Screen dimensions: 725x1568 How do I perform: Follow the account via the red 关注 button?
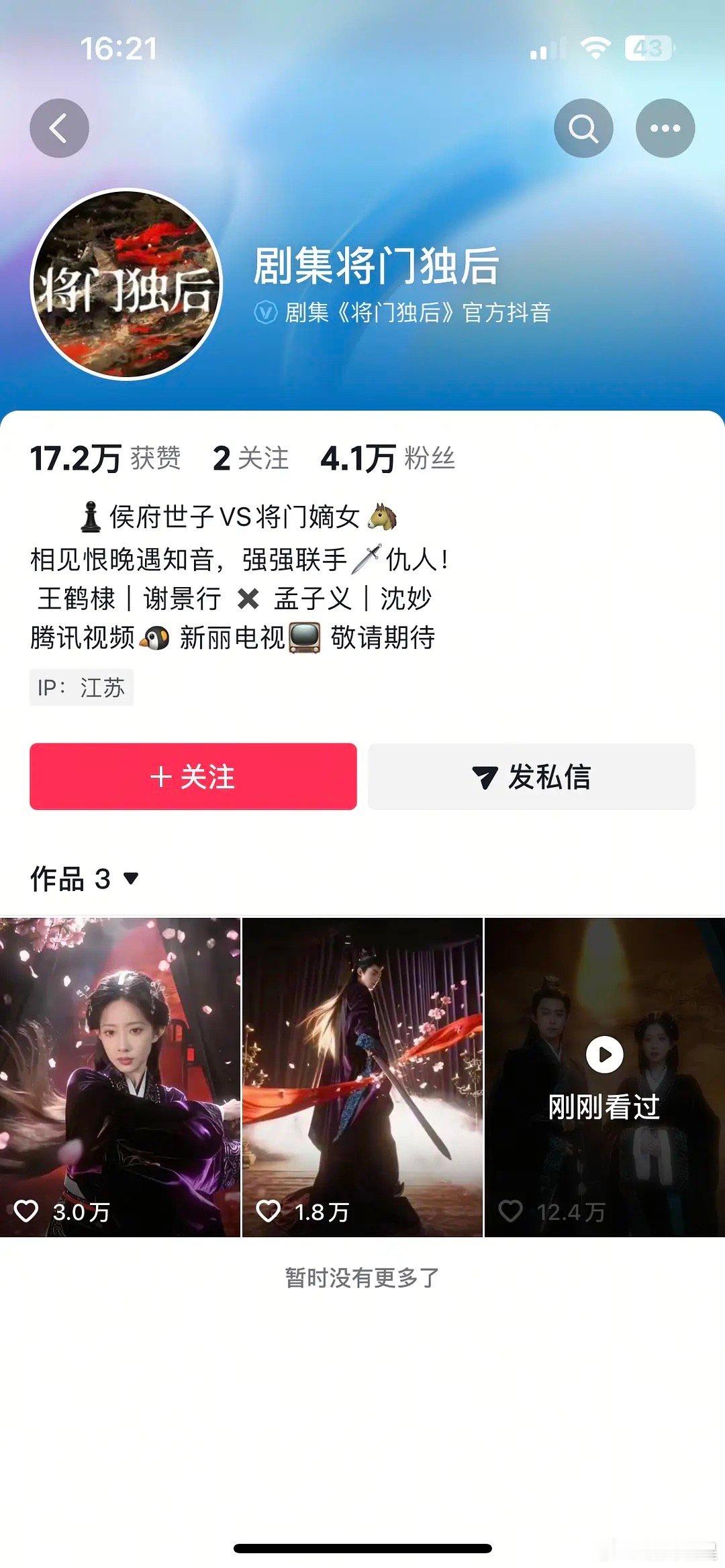tap(193, 776)
